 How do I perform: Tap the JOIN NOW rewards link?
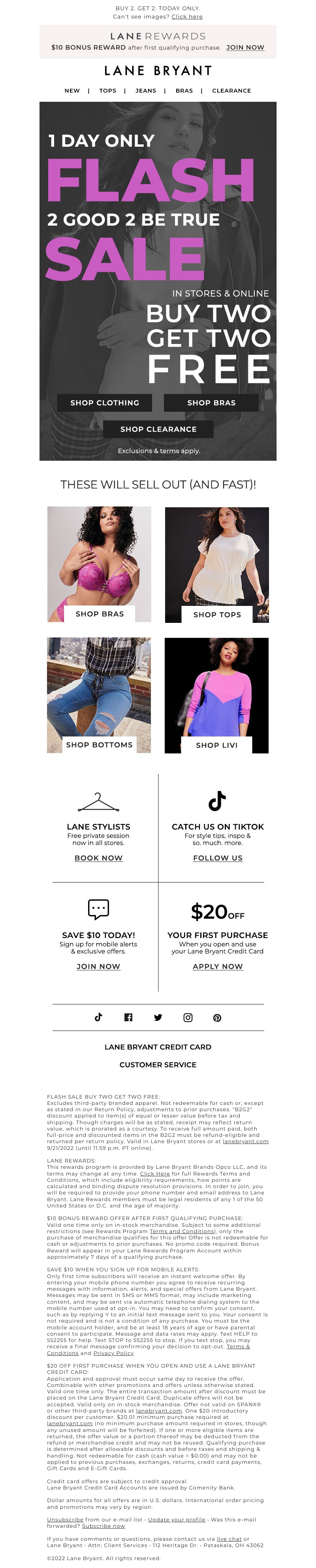[x=245, y=47]
